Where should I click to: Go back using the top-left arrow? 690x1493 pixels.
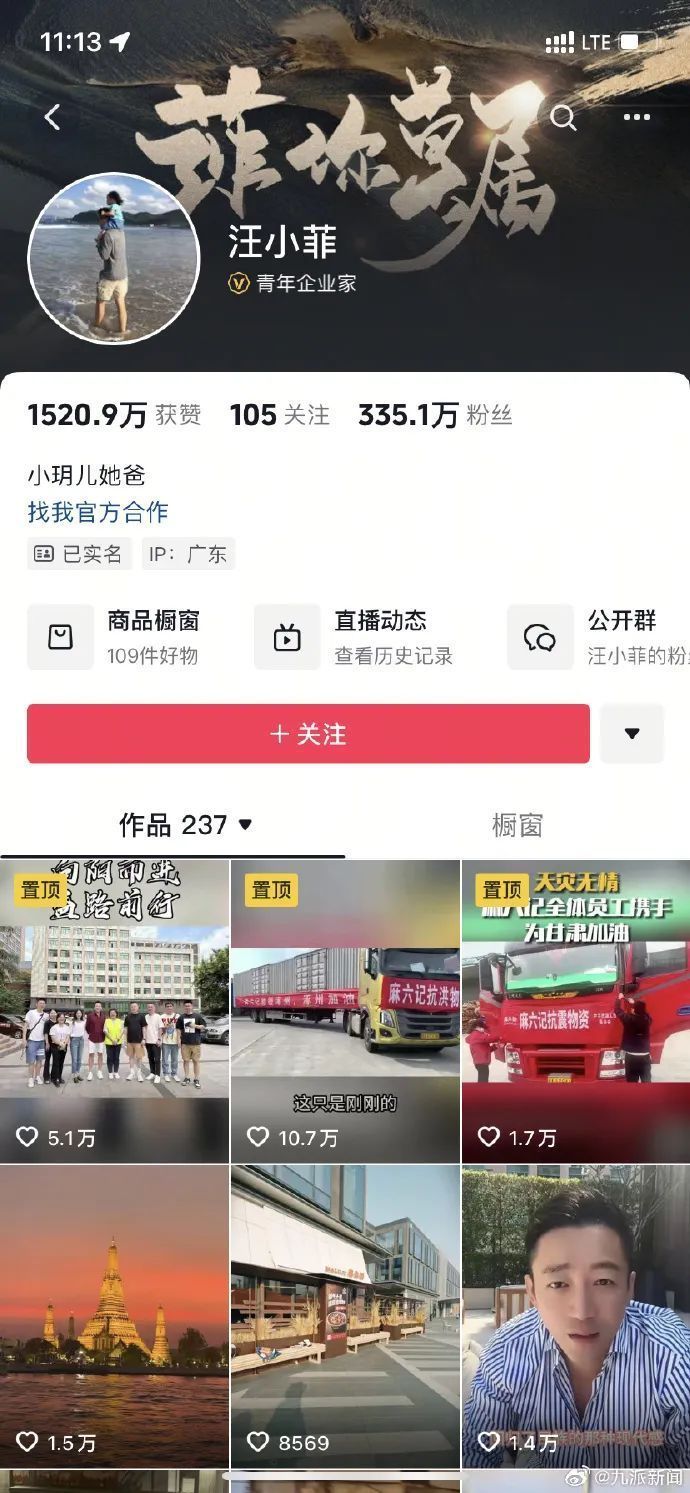pyautogui.click(x=52, y=118)
